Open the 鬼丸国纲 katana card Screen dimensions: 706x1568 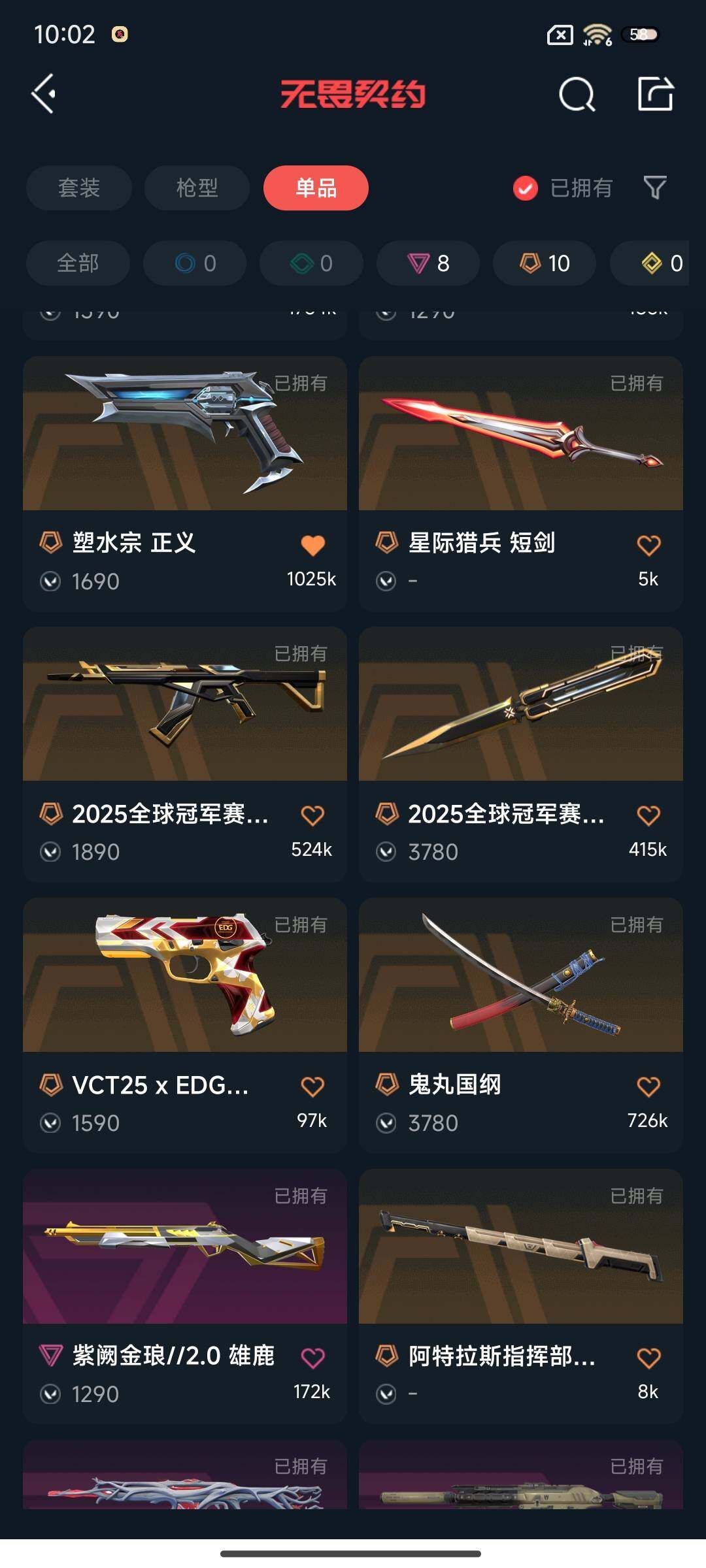[521, 1025]
